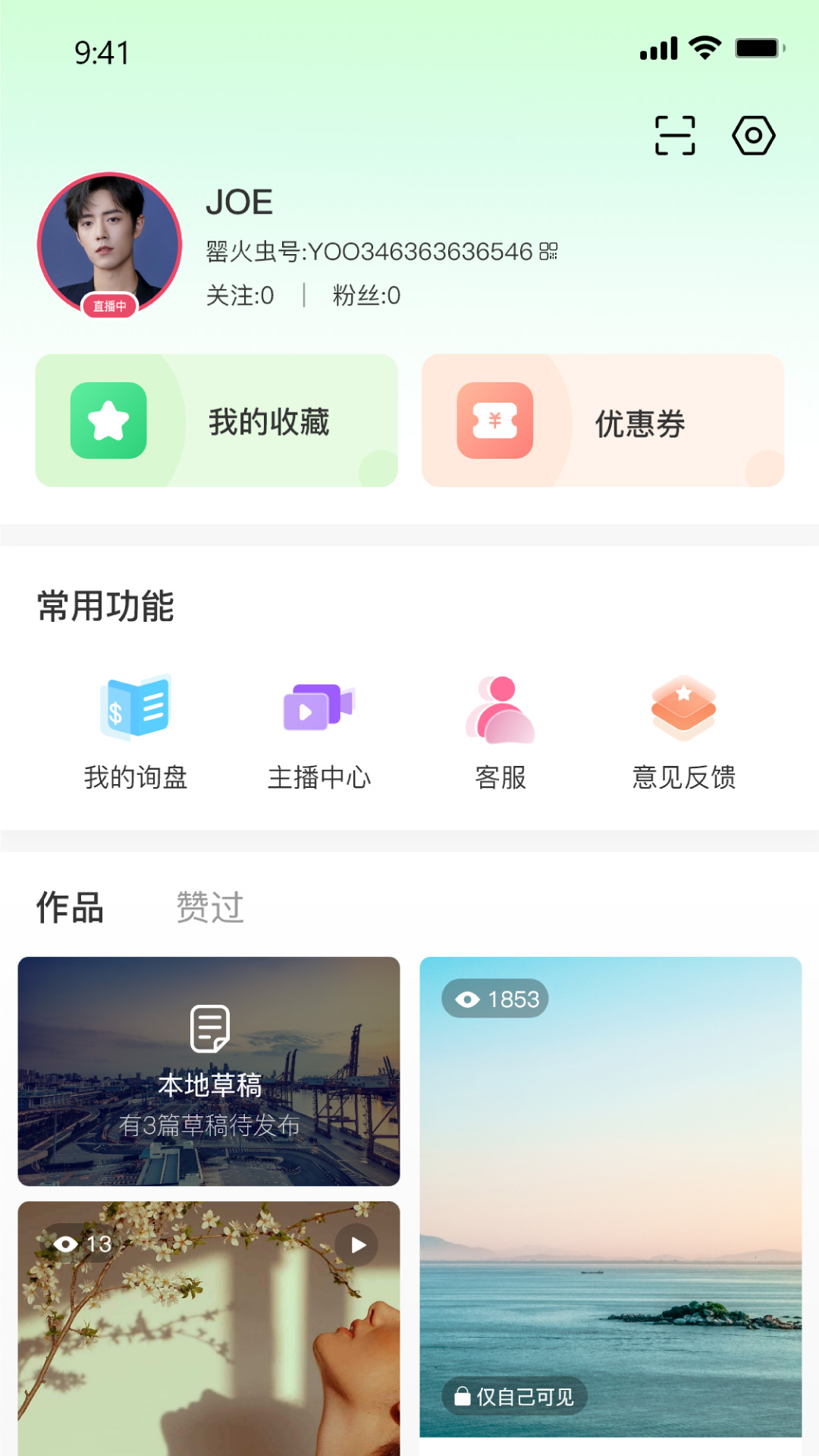Open the scan QR code tool

(x=676, y=134)
